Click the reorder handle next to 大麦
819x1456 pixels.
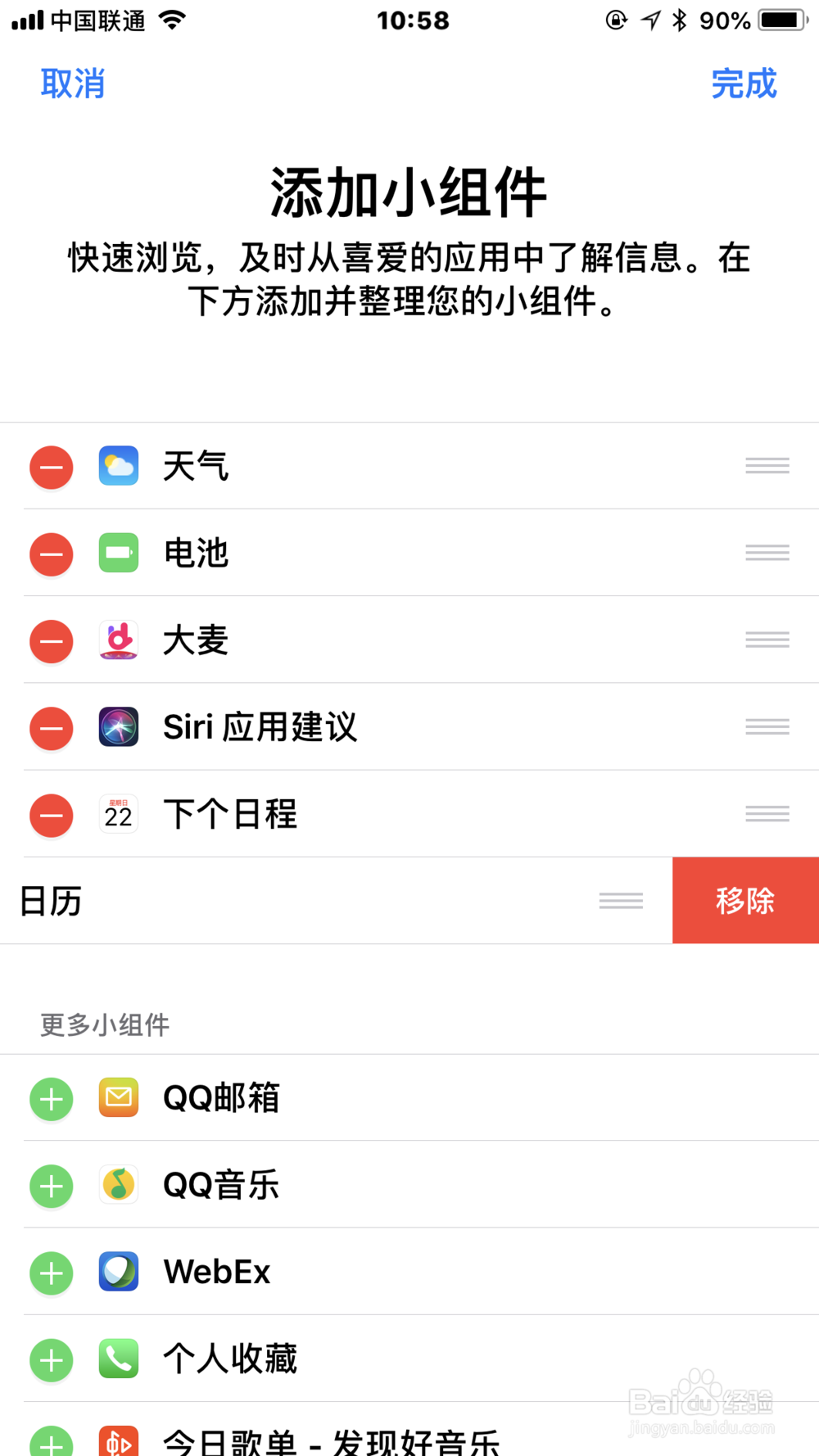tap(767, 640)
